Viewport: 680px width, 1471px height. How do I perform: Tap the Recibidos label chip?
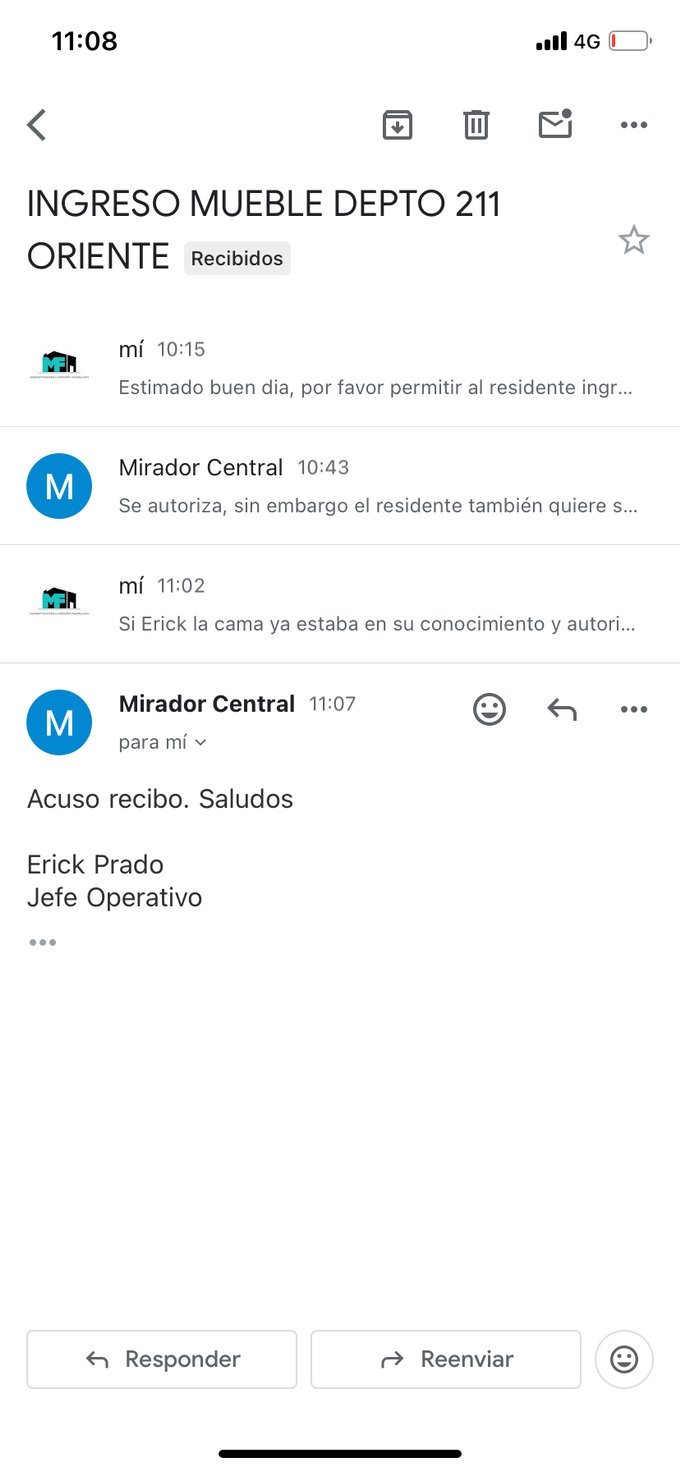point(237,258)
